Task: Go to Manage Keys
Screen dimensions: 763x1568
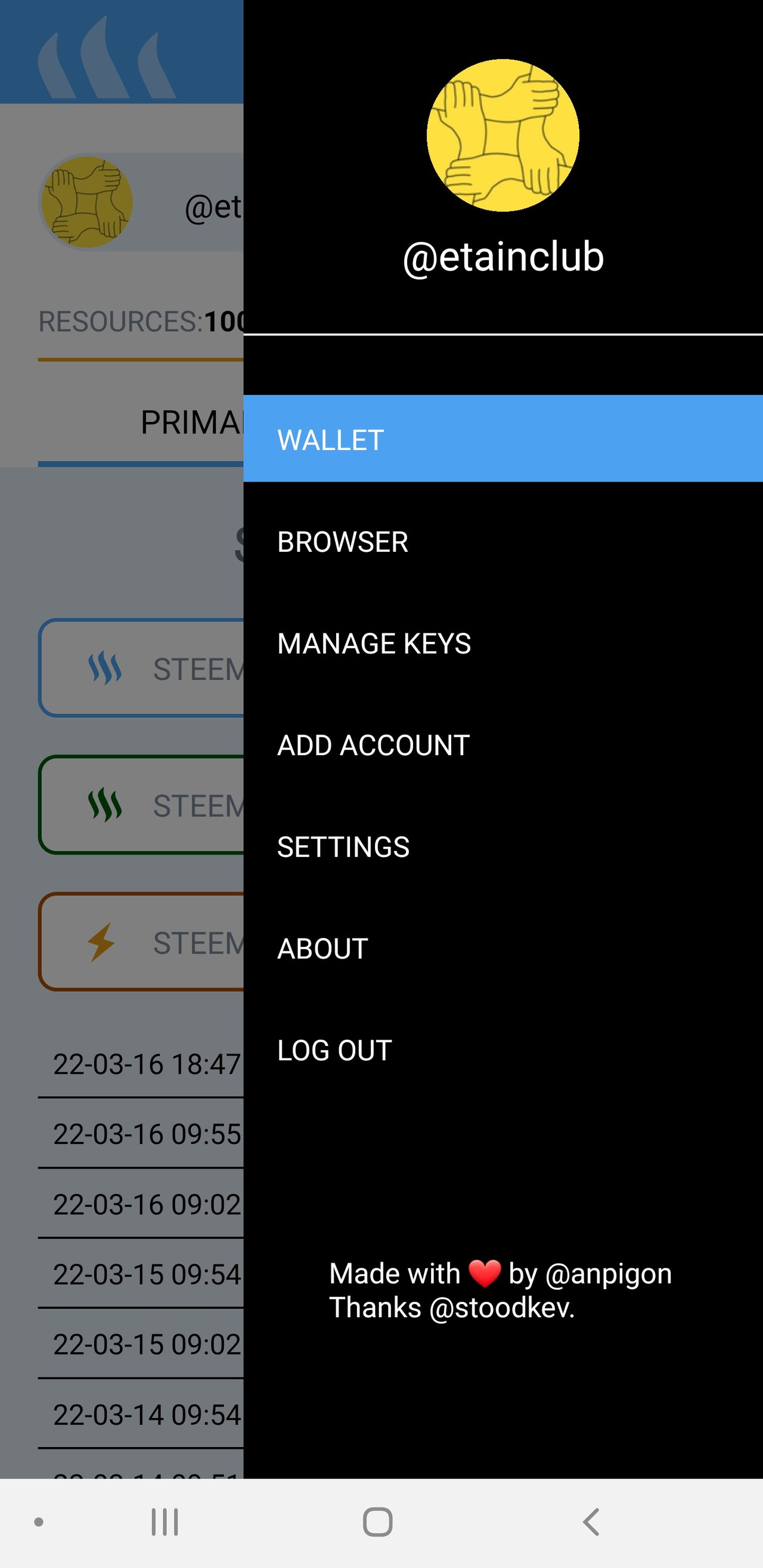Action: click(x=503, y=643)
